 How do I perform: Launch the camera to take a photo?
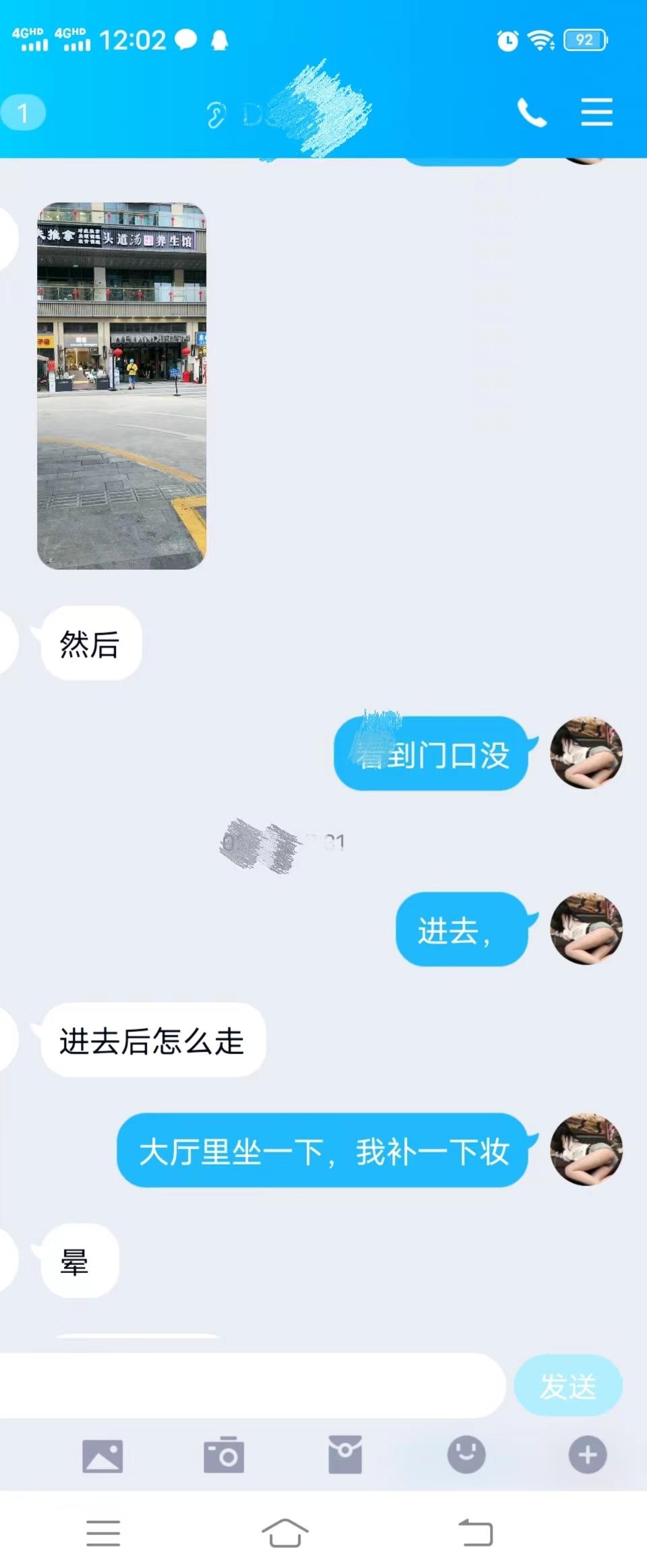click(x=224, y=1456)
